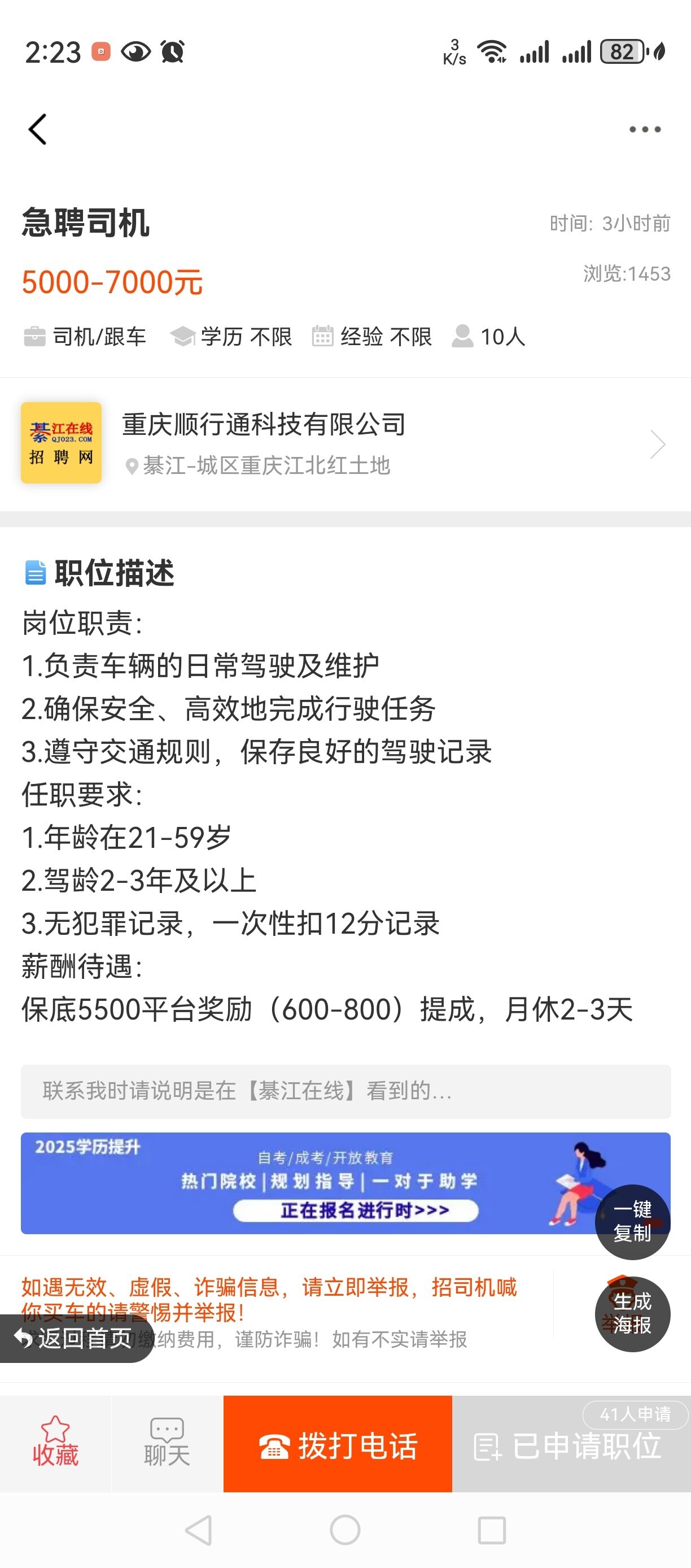
Task: Tap 一键复制 to copy the job info
Action: point(633,1221)
